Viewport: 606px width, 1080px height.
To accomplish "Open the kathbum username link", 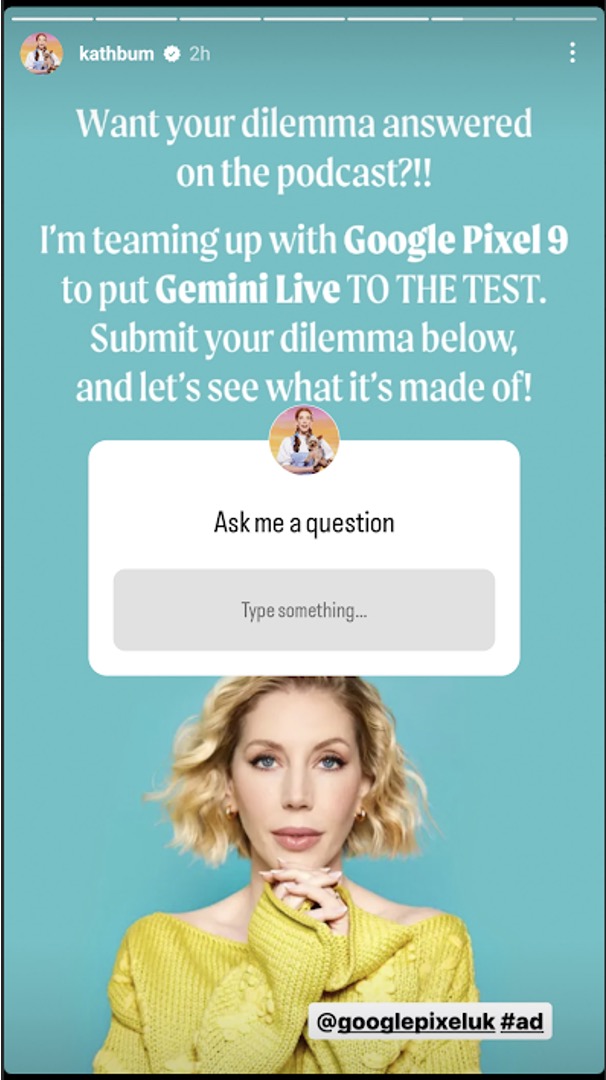I will pos(116,54).
